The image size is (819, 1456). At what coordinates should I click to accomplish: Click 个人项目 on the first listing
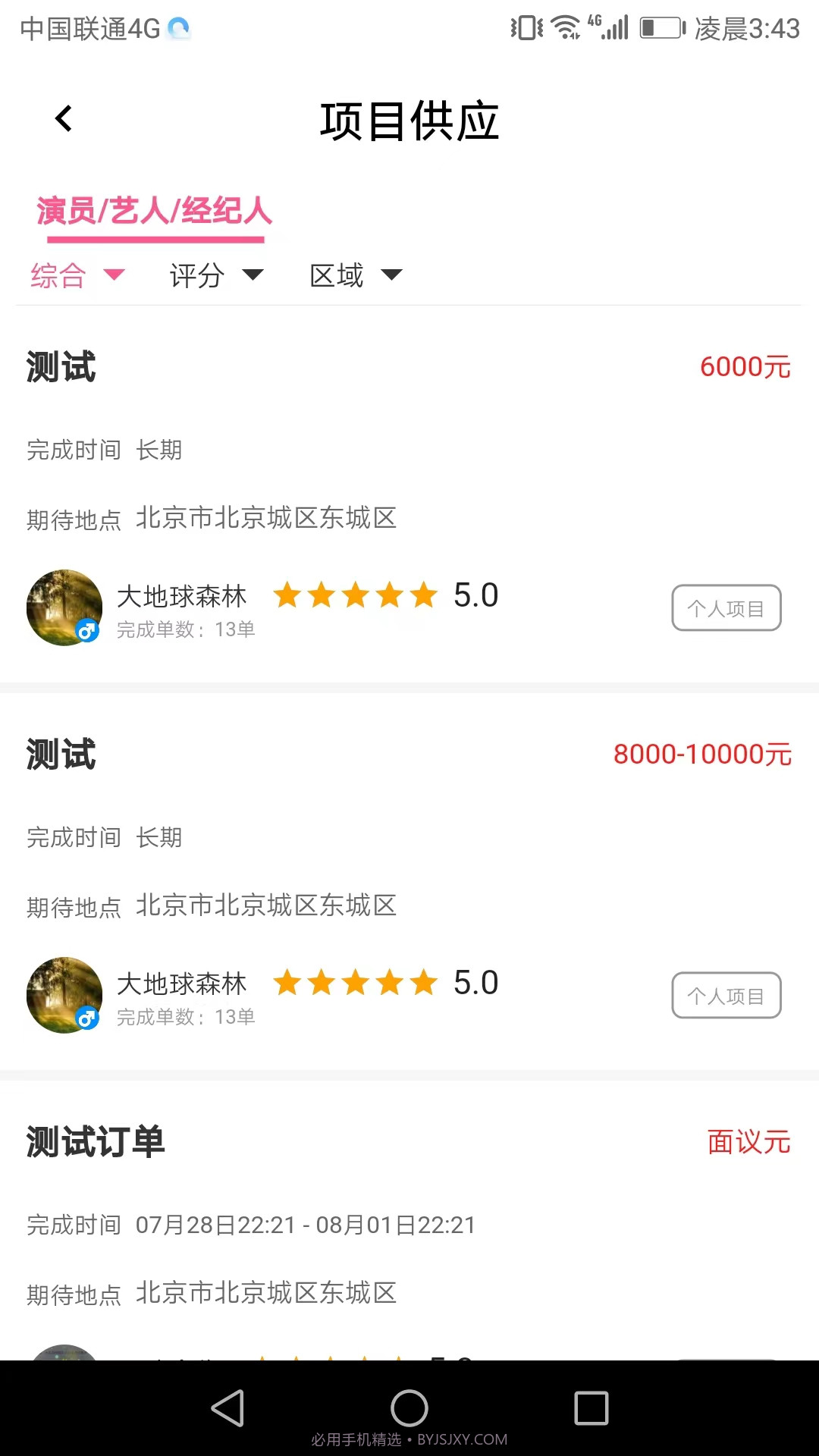pos(726,607)
